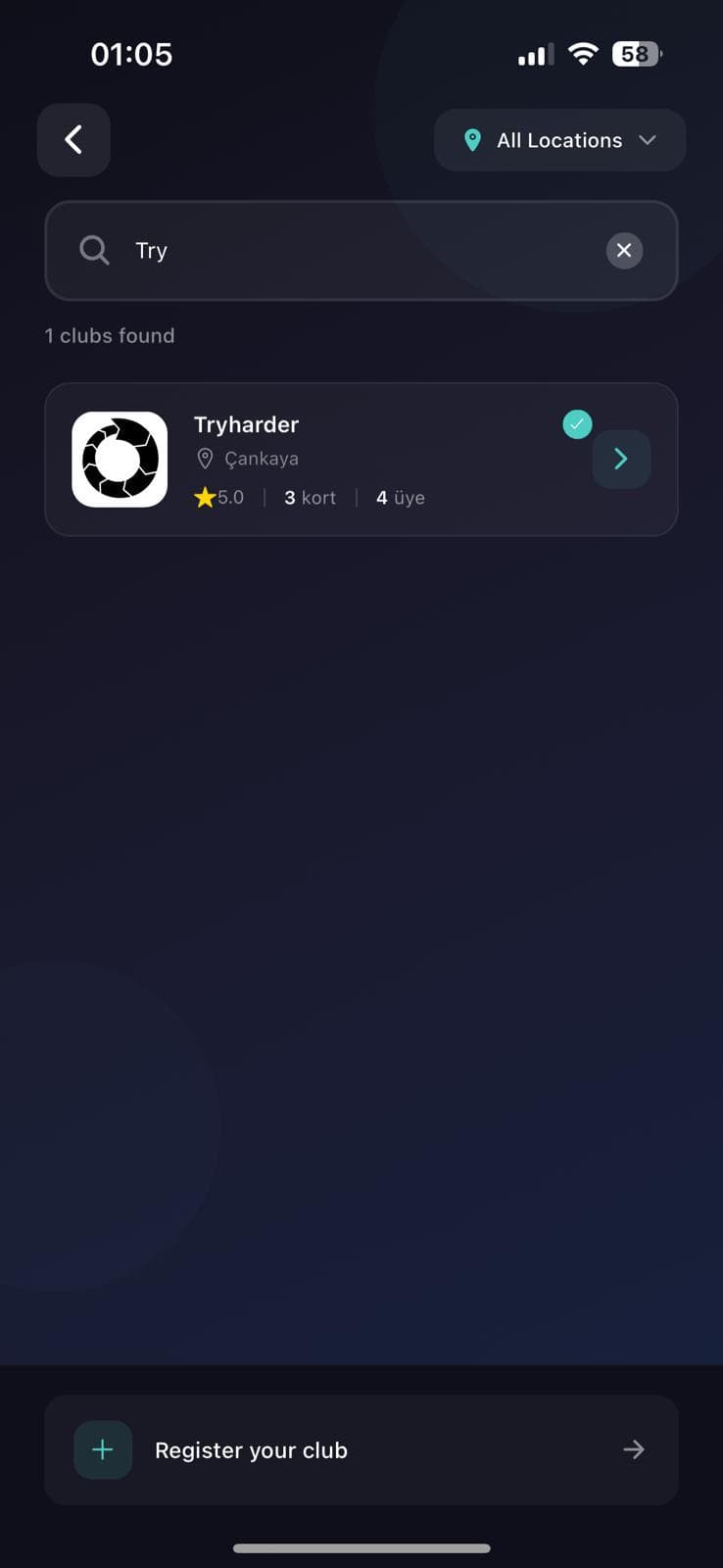
Task: Tap the chevron arrow on Tryharder
Action: click(x=621, y=459)
